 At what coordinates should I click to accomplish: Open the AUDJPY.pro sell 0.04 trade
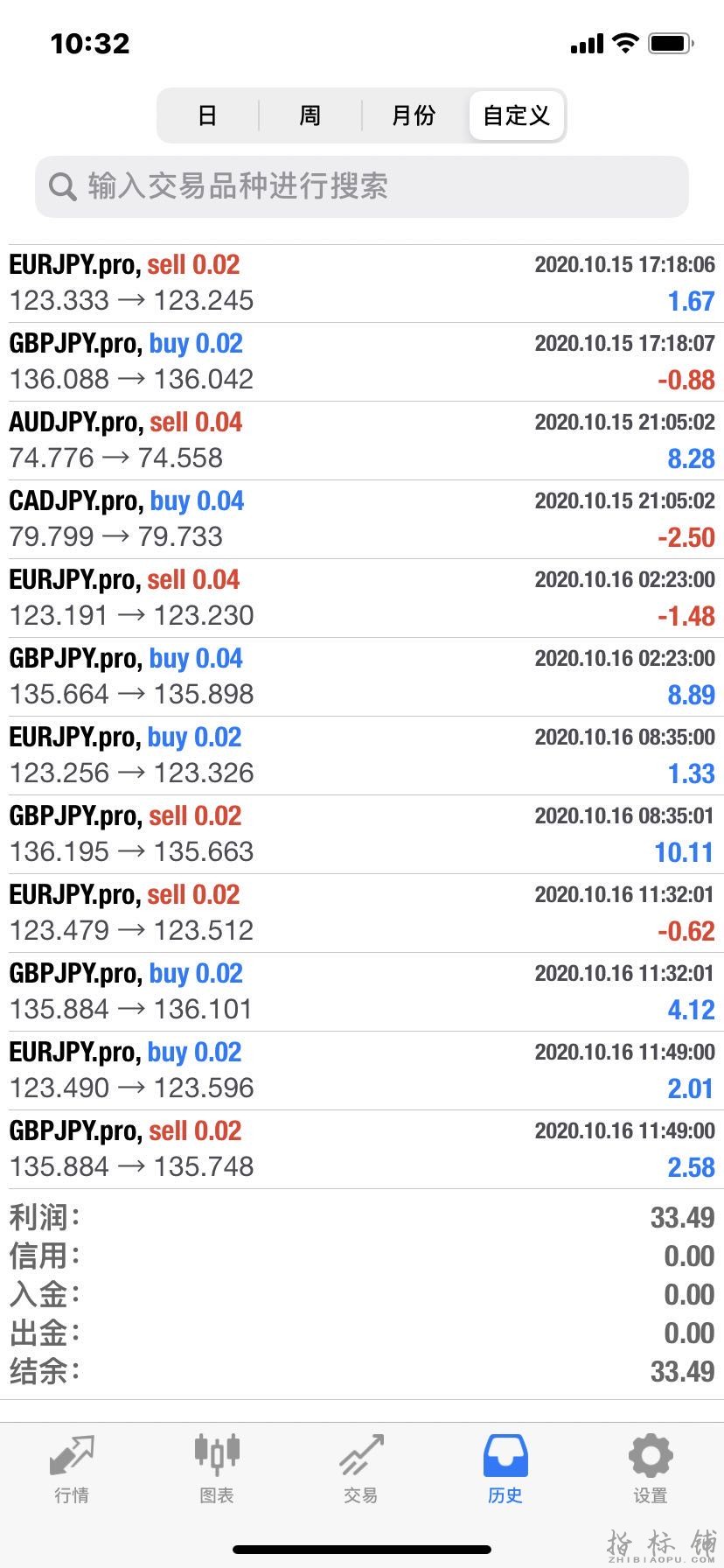(x=362, y=440)
